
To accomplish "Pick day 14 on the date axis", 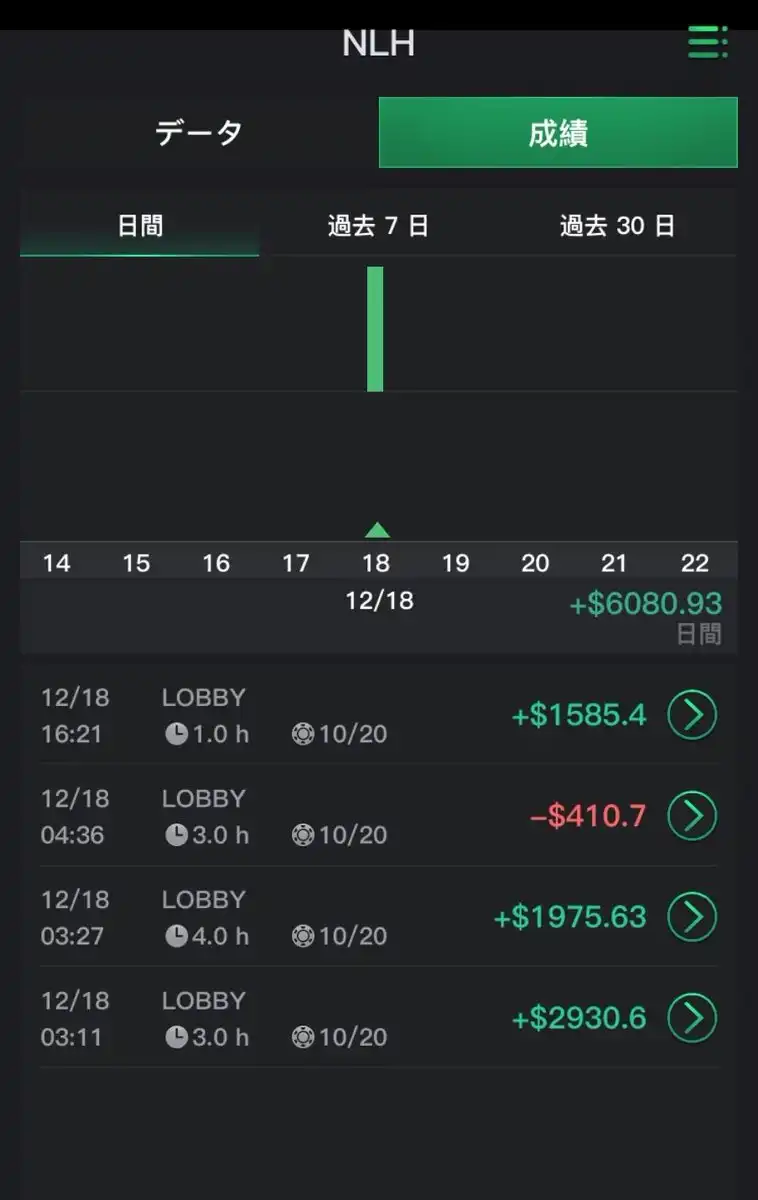I will click(57, 563).
